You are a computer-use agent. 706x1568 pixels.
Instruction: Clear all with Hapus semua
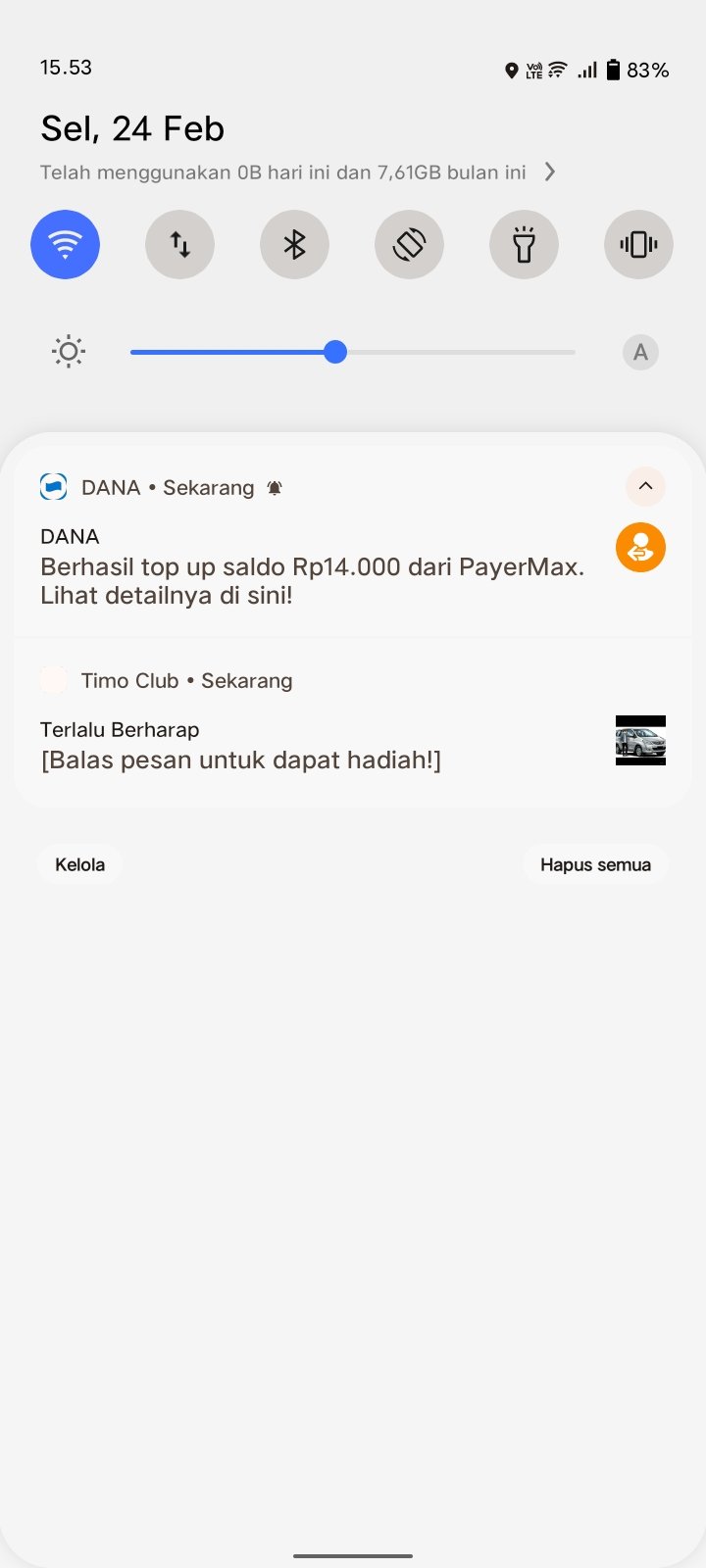[x=595, y=864]
